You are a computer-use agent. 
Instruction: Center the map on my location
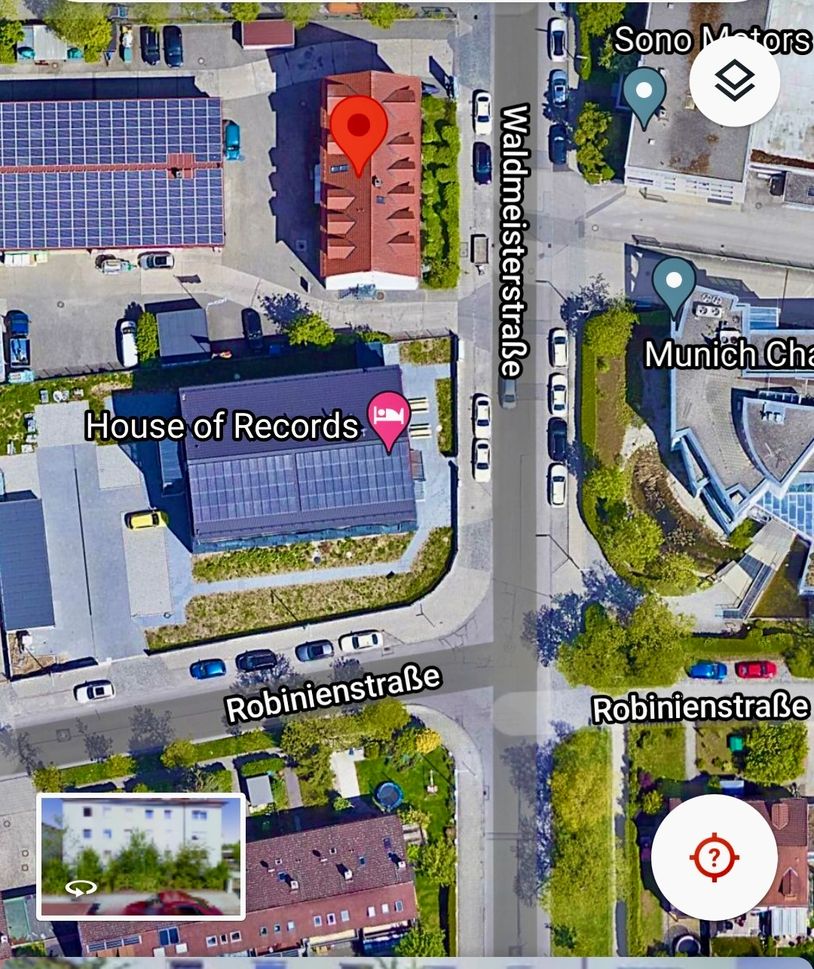pyautogui.click(x=714, y=857)
